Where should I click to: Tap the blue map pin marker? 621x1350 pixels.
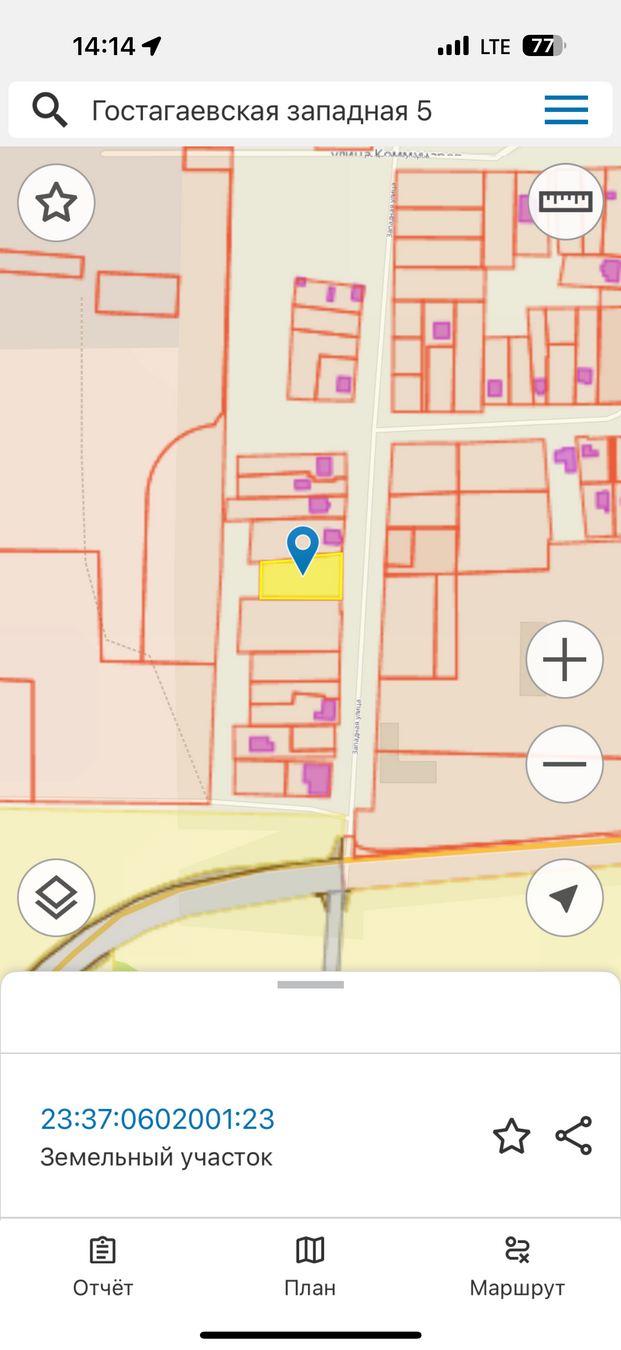pos(302,548)
